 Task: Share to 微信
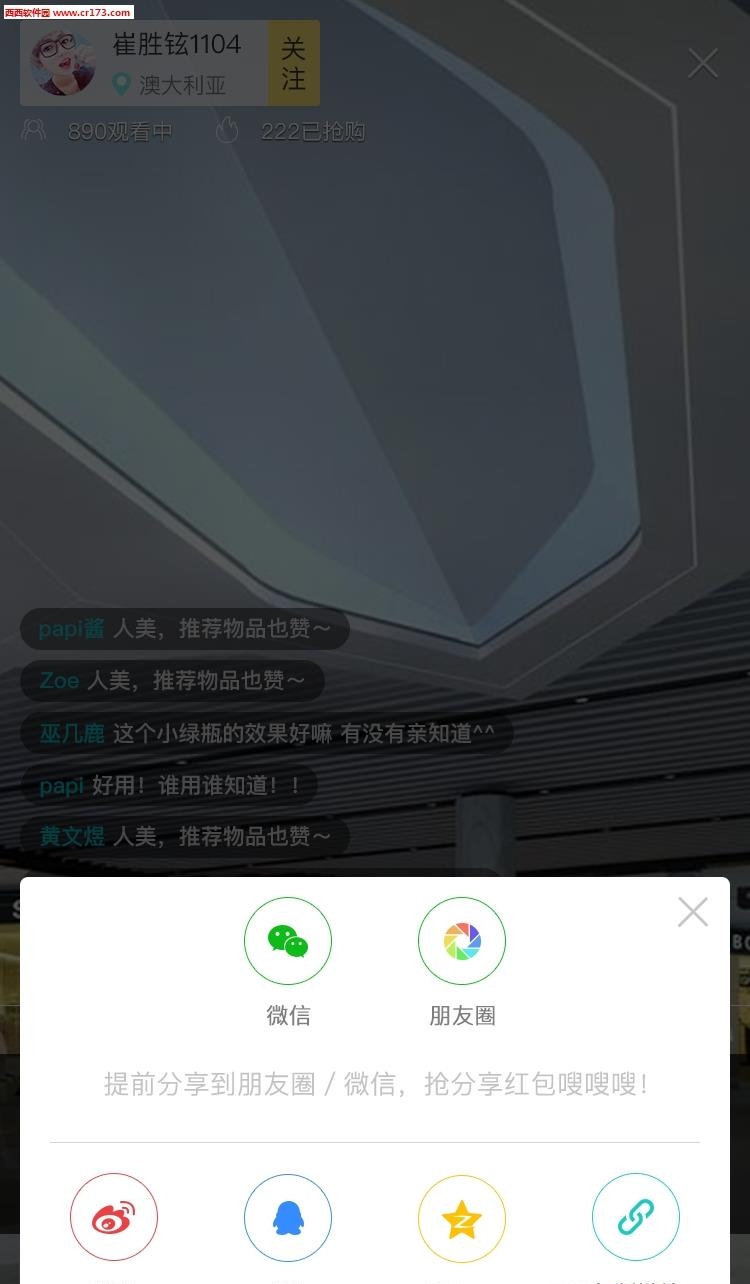[288, 941]
